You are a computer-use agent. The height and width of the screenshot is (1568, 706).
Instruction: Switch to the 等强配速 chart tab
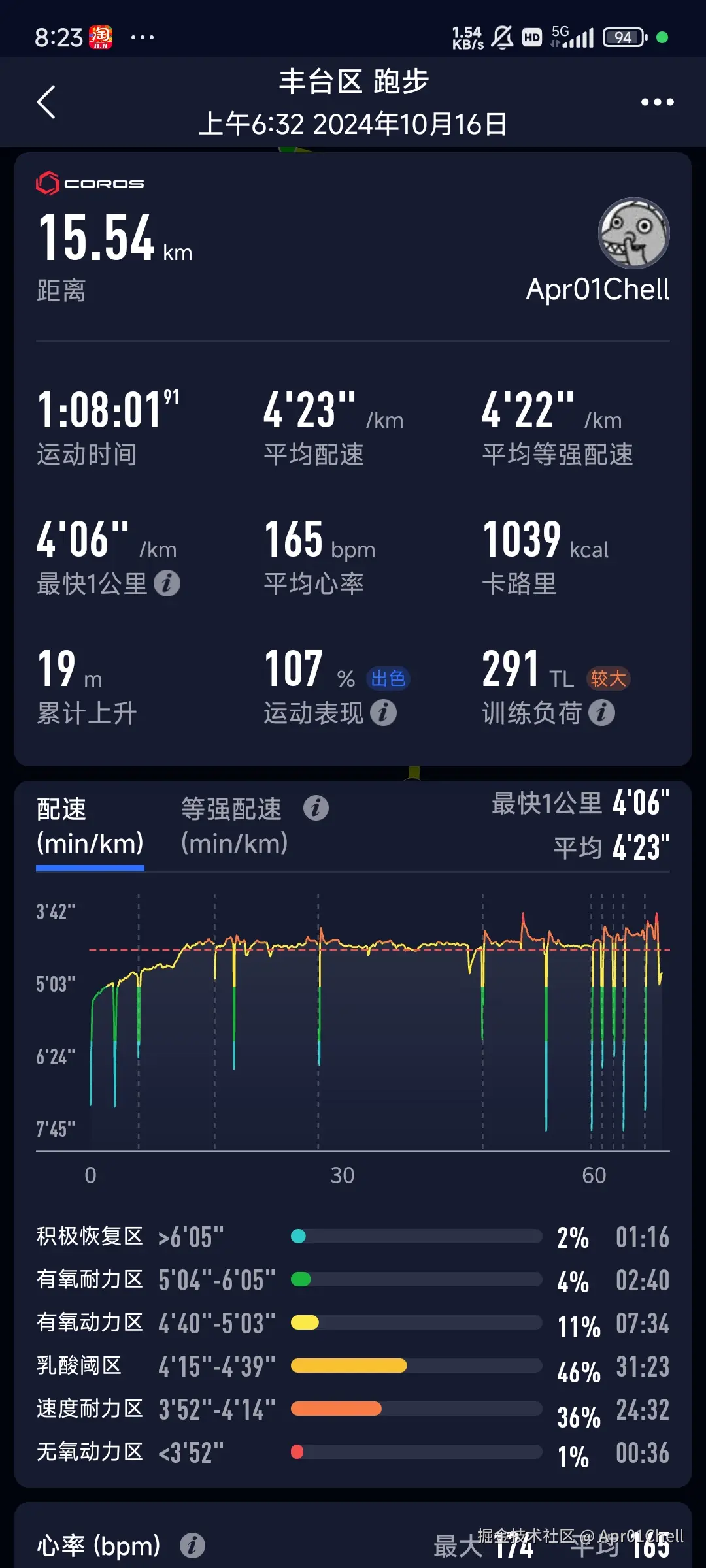233,826
